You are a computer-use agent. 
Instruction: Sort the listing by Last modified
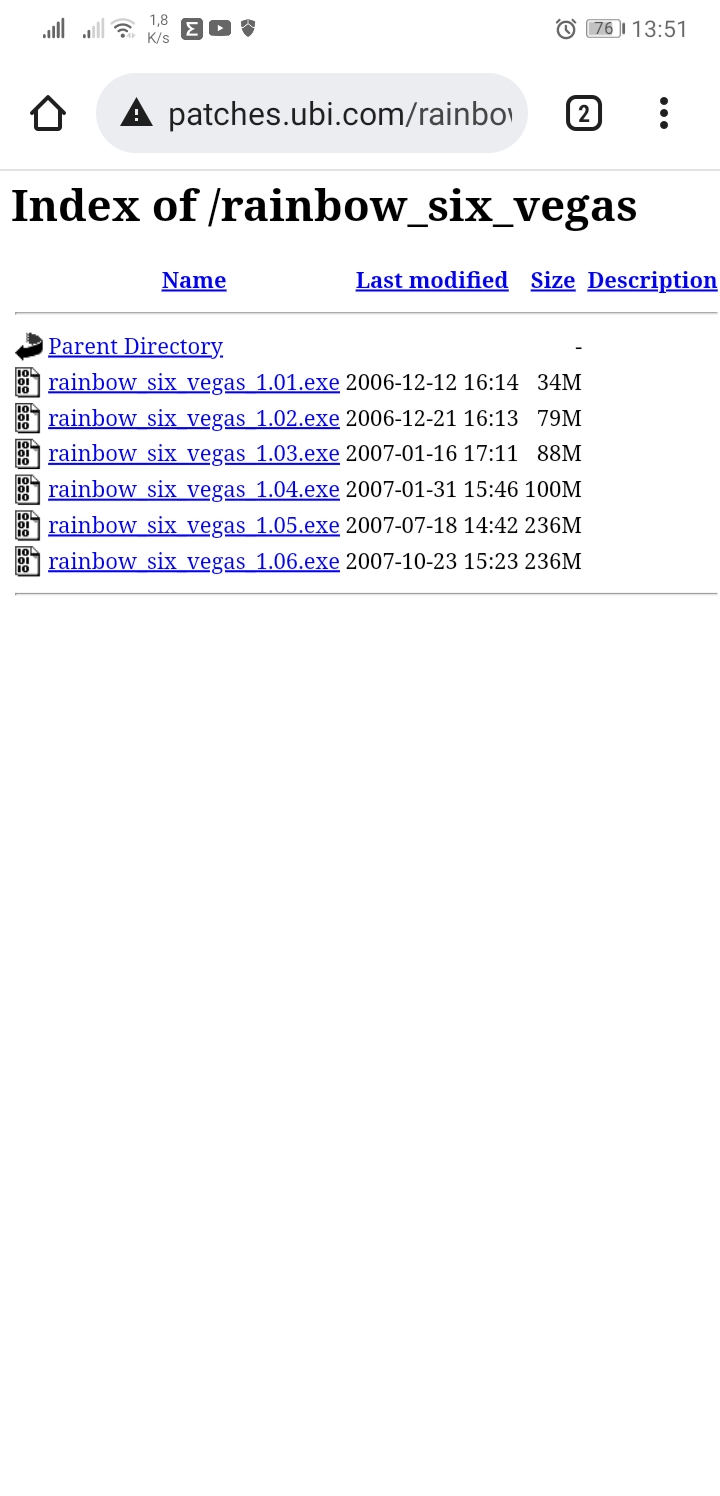pyautogui.click(x=432, y=281)
